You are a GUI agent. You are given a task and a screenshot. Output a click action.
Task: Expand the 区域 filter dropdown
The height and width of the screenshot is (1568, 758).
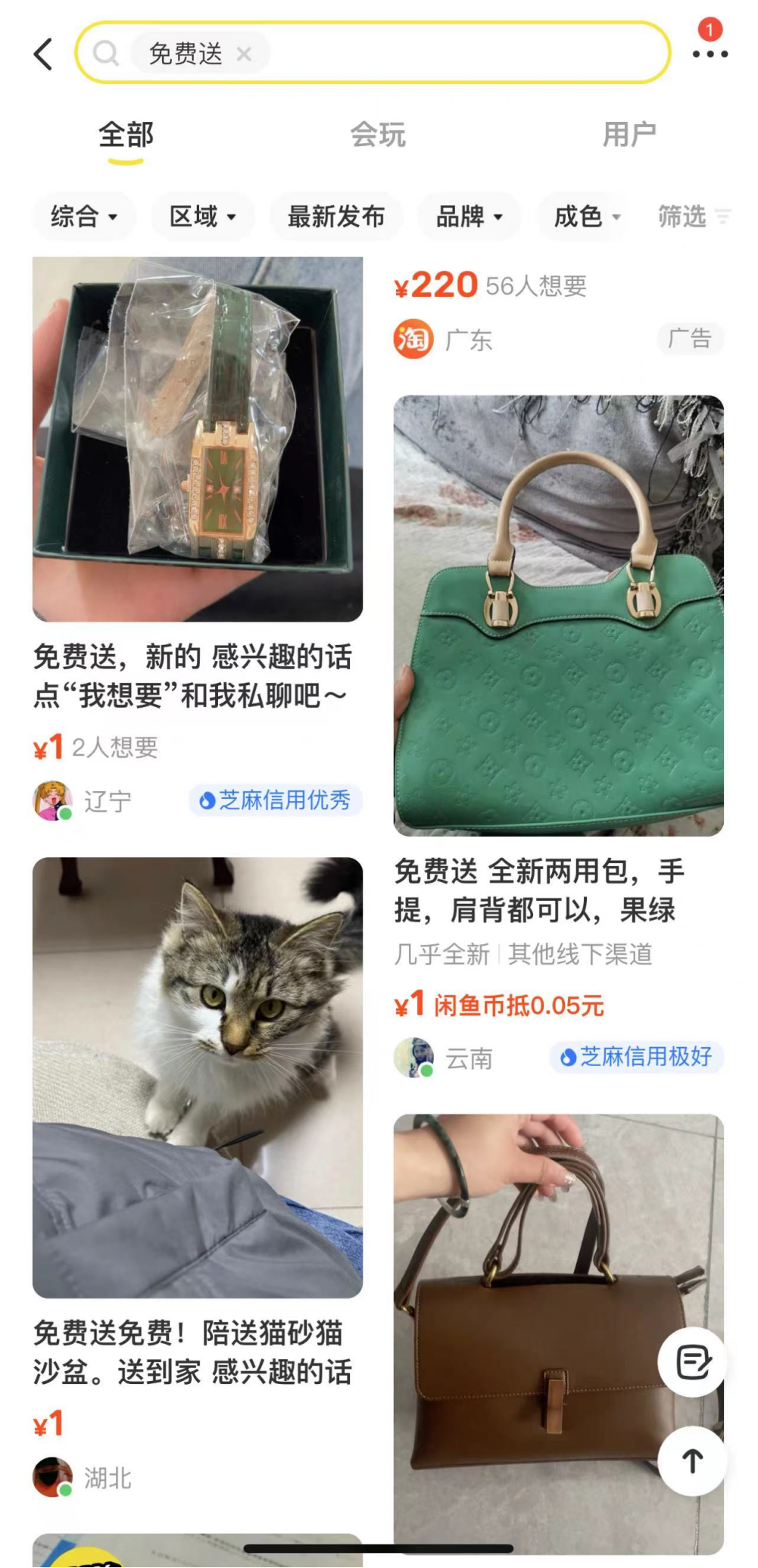point(202,217)
